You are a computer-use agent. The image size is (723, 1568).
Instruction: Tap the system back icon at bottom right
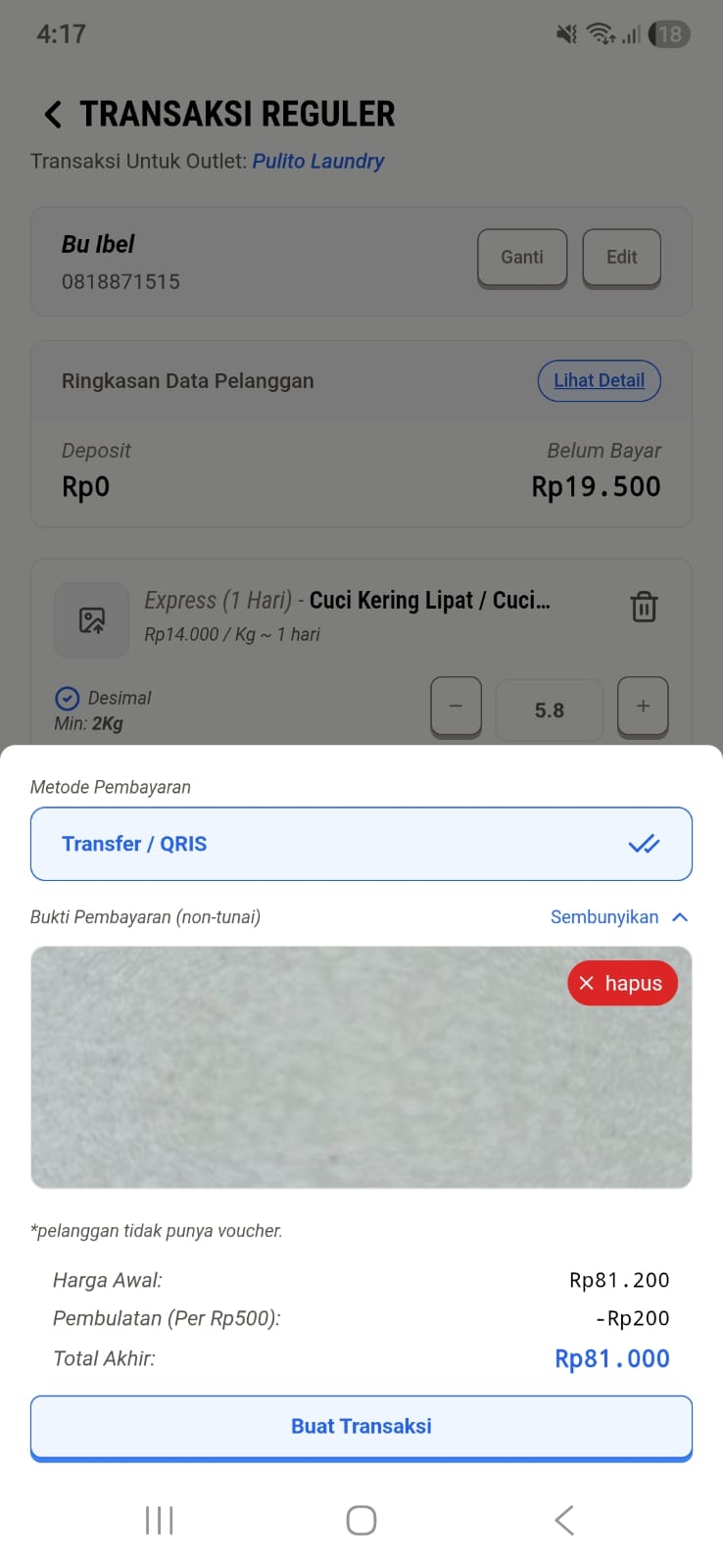563,1520
